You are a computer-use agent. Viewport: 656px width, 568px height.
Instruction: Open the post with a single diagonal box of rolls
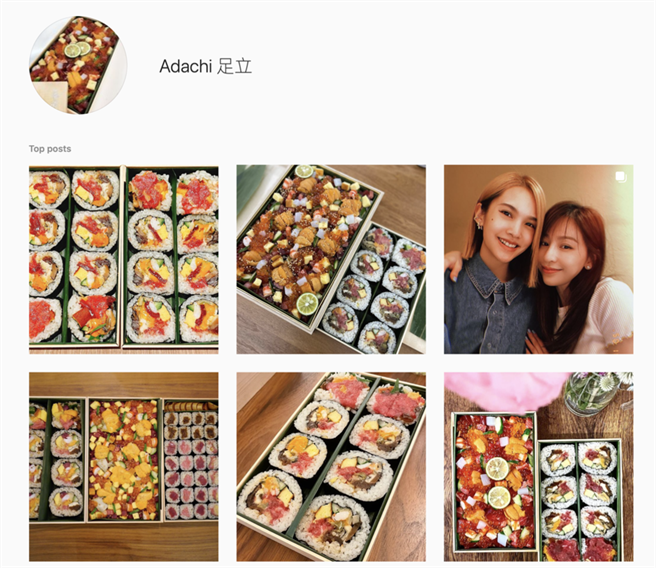(331, 467)
